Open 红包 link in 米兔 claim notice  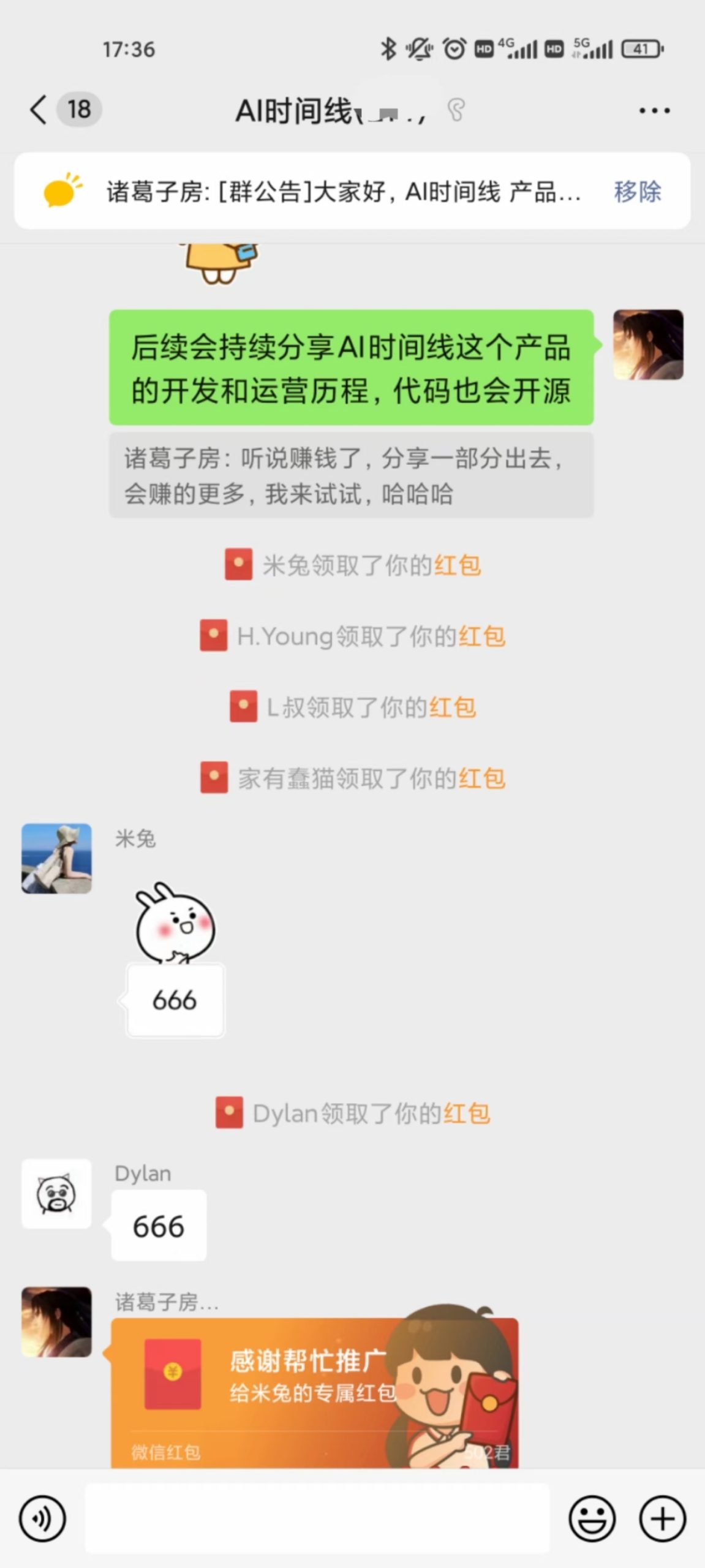[x=458, y=565]
